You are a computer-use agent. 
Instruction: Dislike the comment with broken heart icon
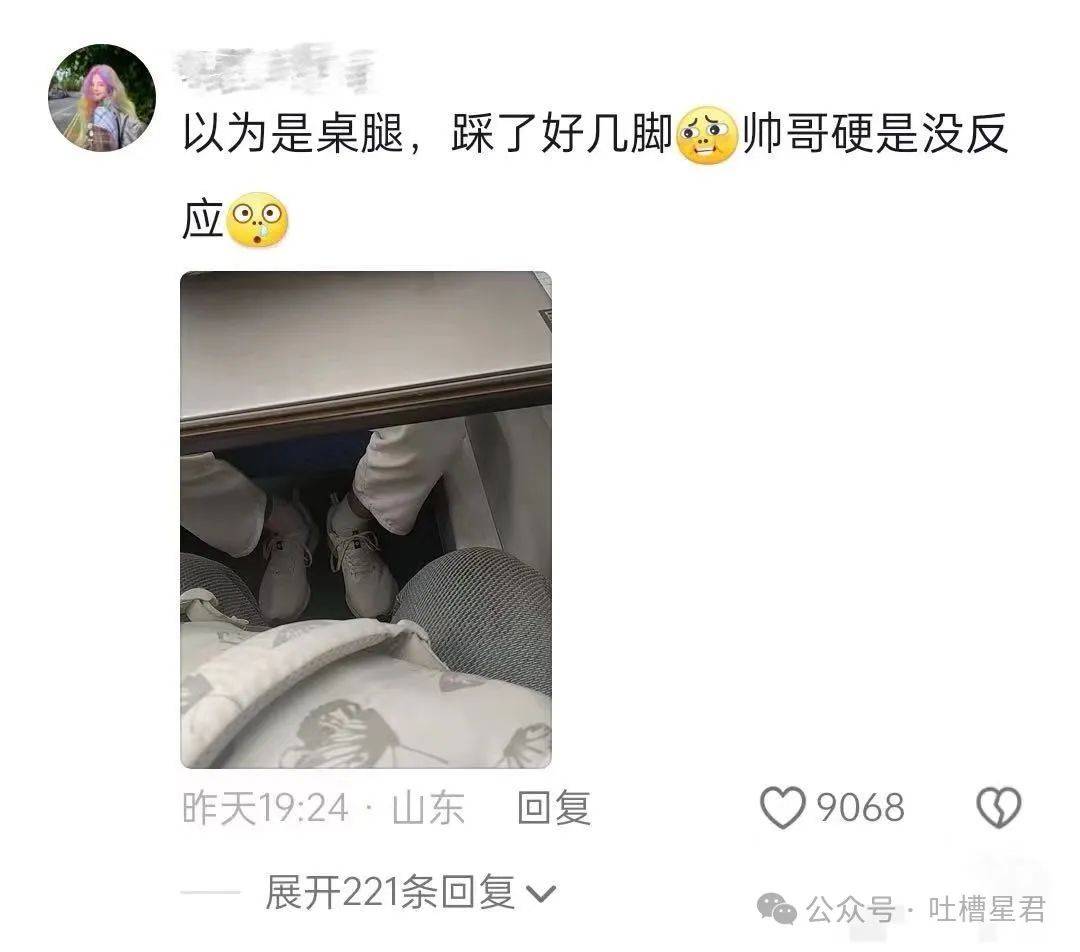(x=998, y=808)
